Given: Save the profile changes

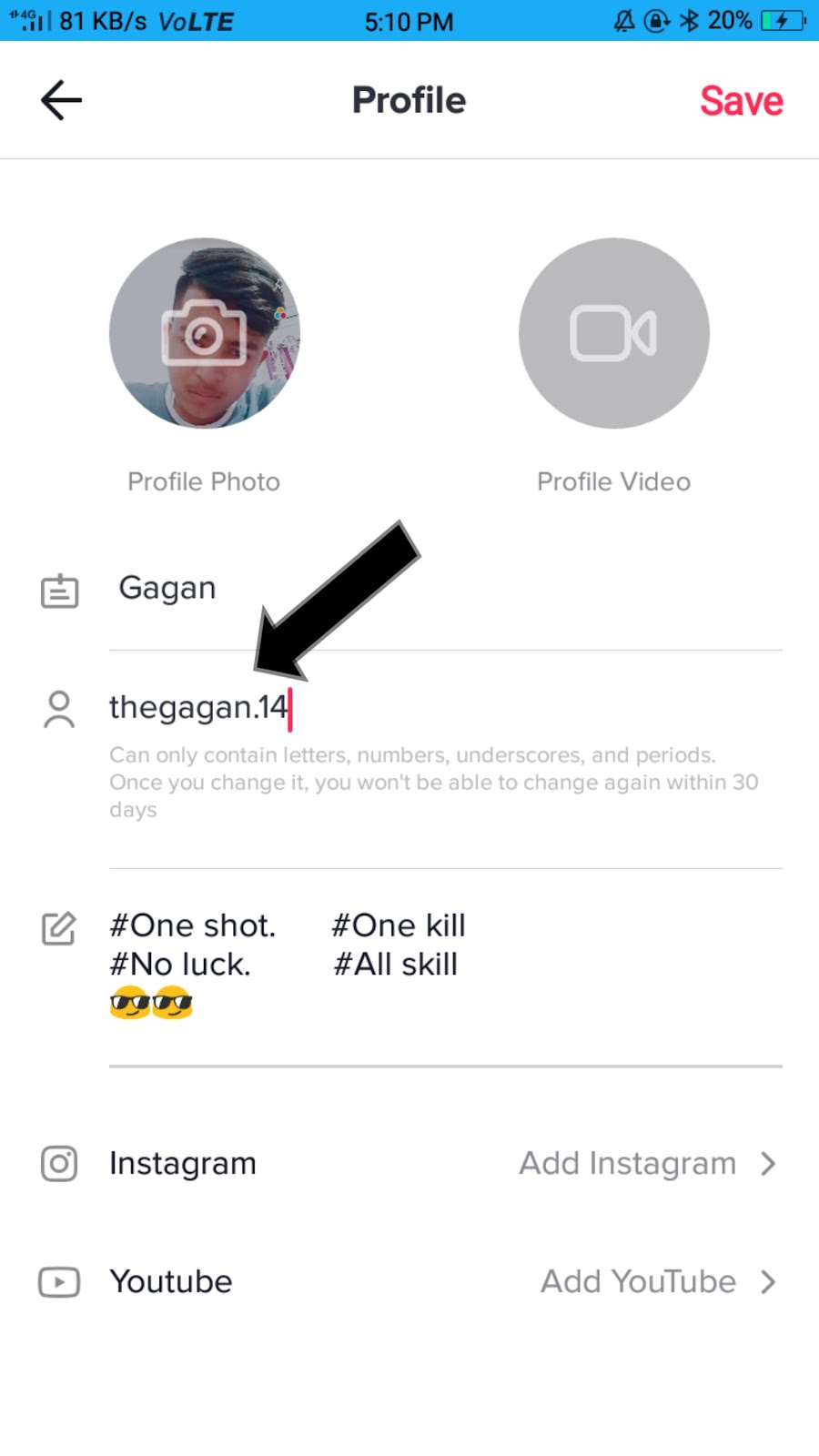Looking at the screenshot, I should tap(741, 101).
